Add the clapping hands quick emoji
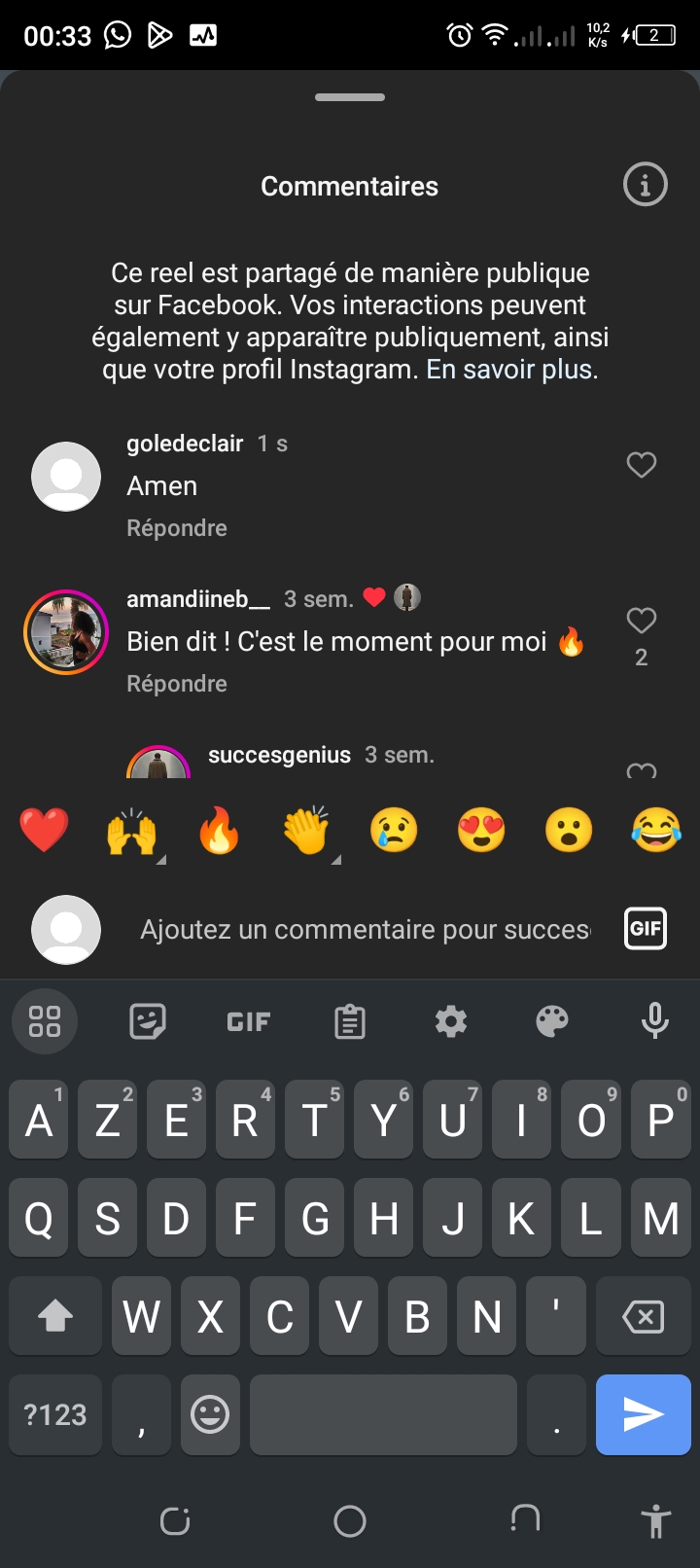The image size is (700, 1568). pyautogui.click(x=306, y=831)
